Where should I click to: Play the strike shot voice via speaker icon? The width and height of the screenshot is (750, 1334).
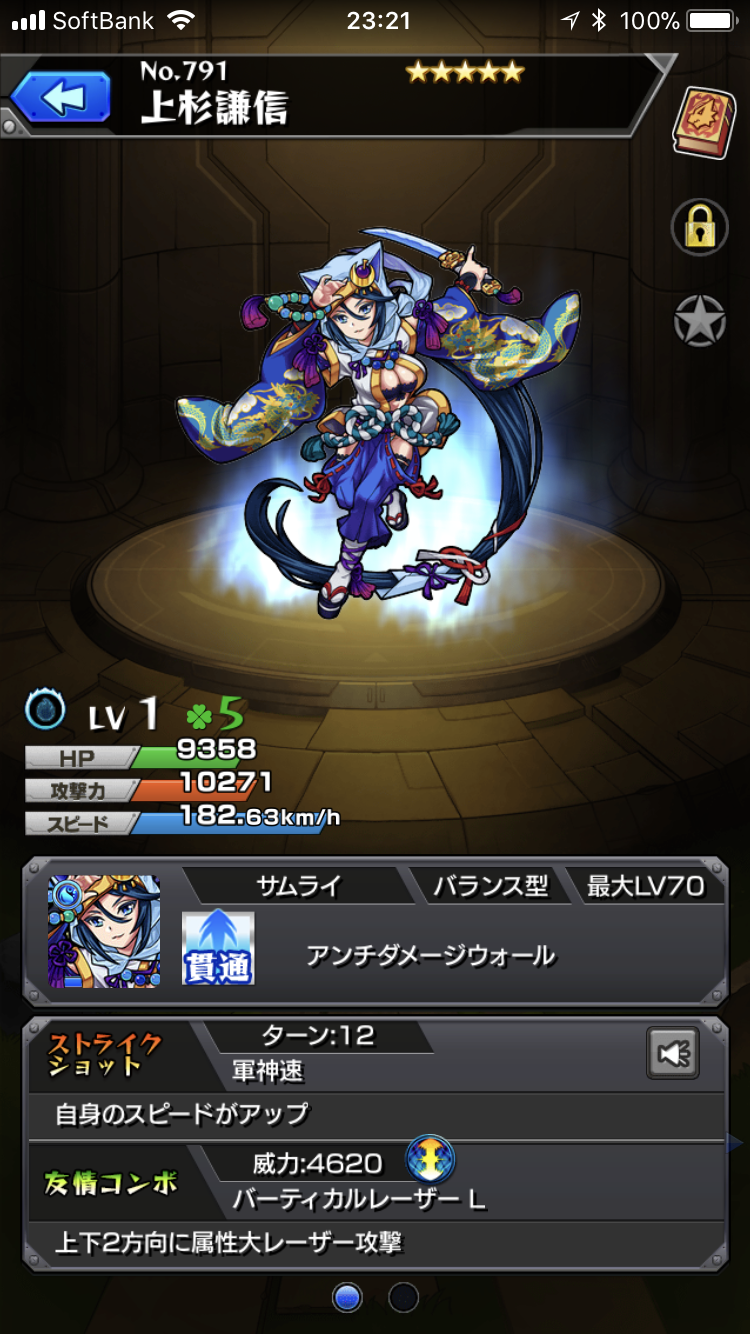[673, 1053]
